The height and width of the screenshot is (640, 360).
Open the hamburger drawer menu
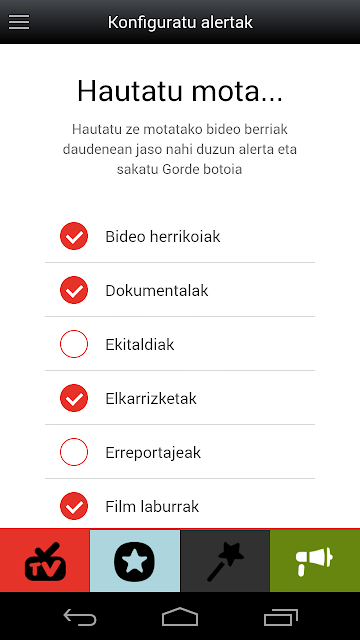click(x=19, y=22)
